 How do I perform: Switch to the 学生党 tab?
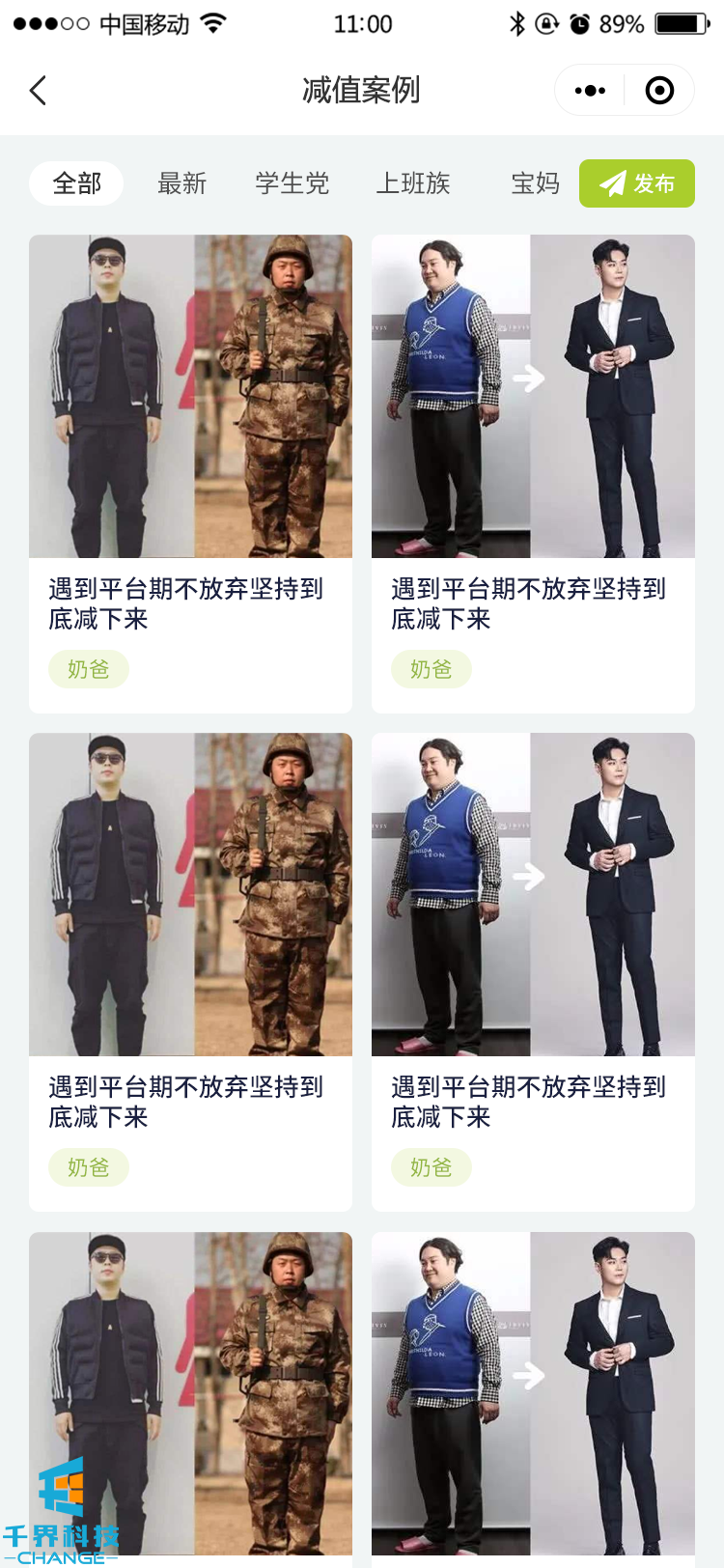292,183
